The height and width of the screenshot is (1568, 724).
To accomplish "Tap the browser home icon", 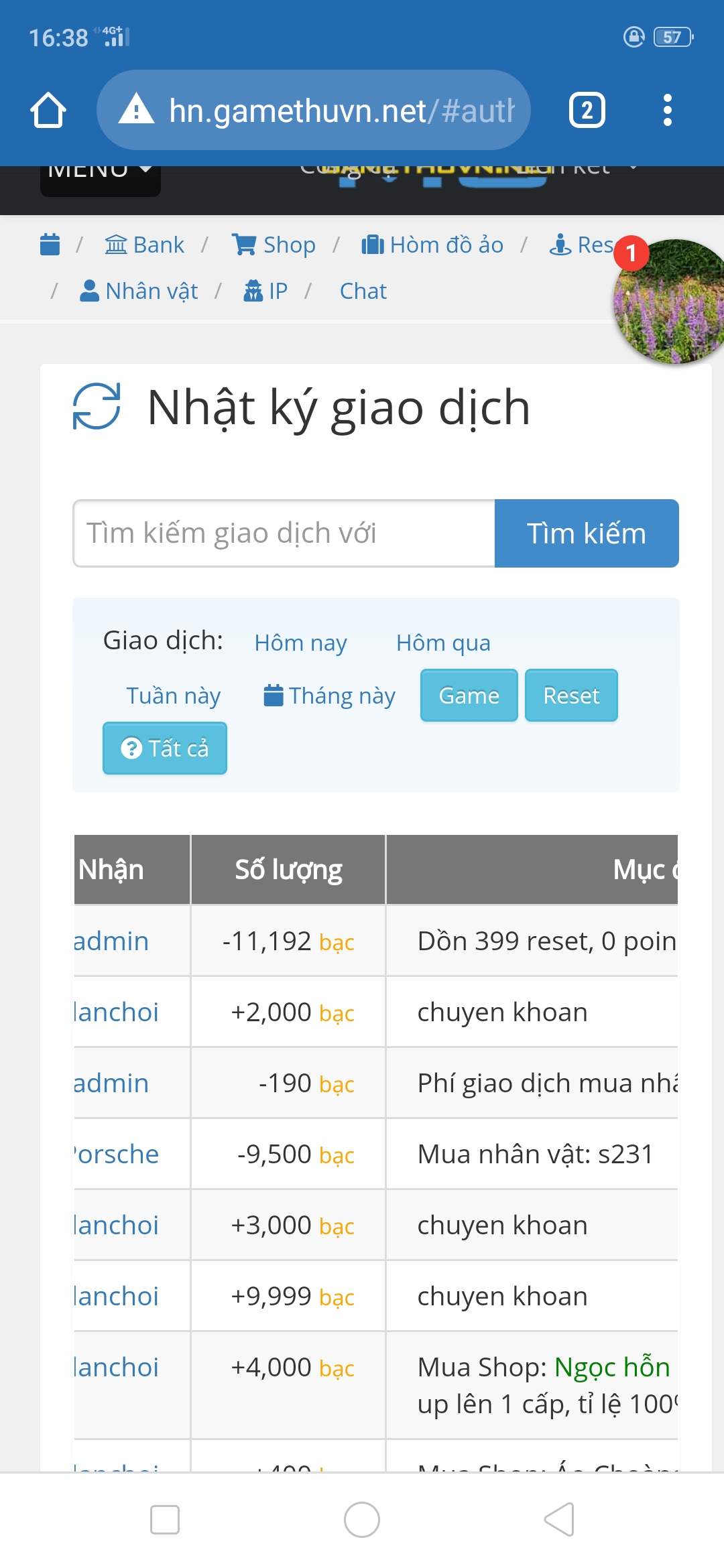I will pyautogui.click(x=48, y=110).
